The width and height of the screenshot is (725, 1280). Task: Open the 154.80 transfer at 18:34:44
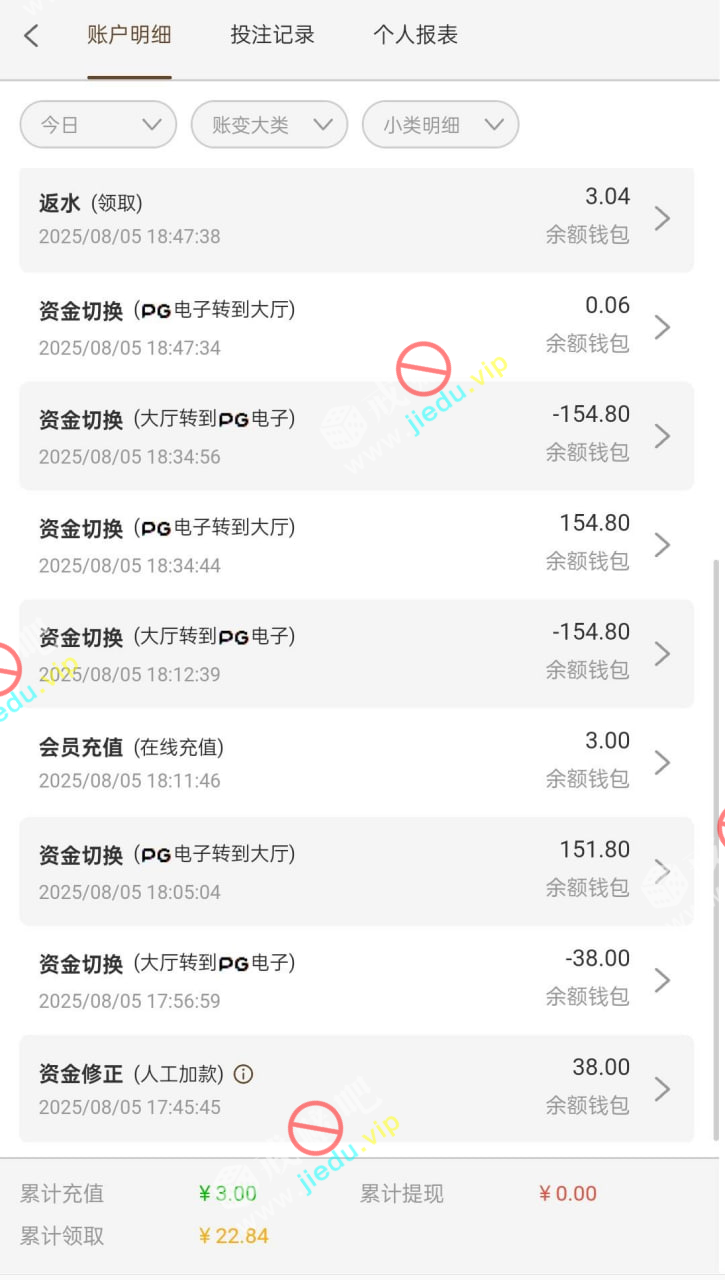pyautogui.click(x=356, y=545)
